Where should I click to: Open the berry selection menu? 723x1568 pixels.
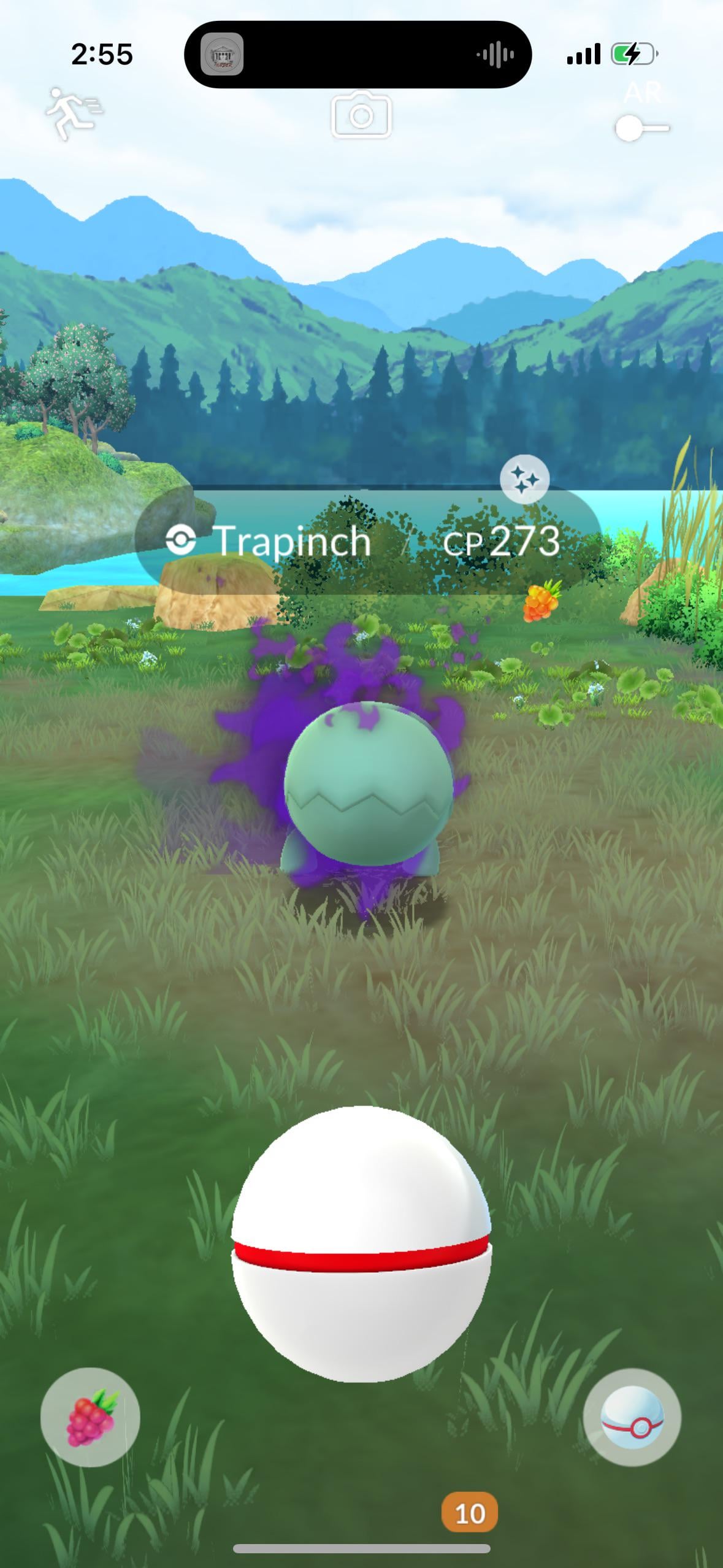[90, 1417]
